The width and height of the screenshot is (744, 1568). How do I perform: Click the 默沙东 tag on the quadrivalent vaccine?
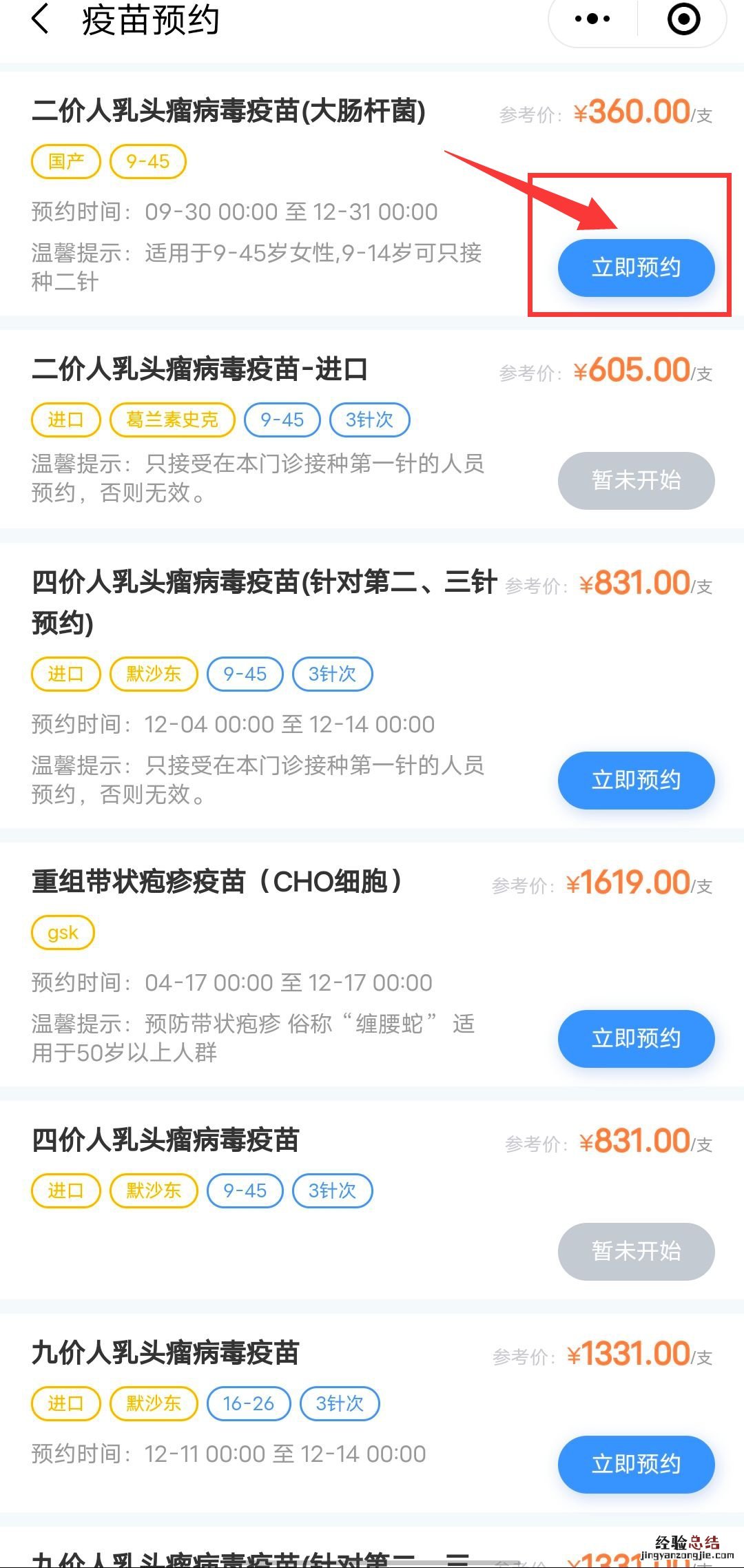pyautogui.click(x=154, y=674)
